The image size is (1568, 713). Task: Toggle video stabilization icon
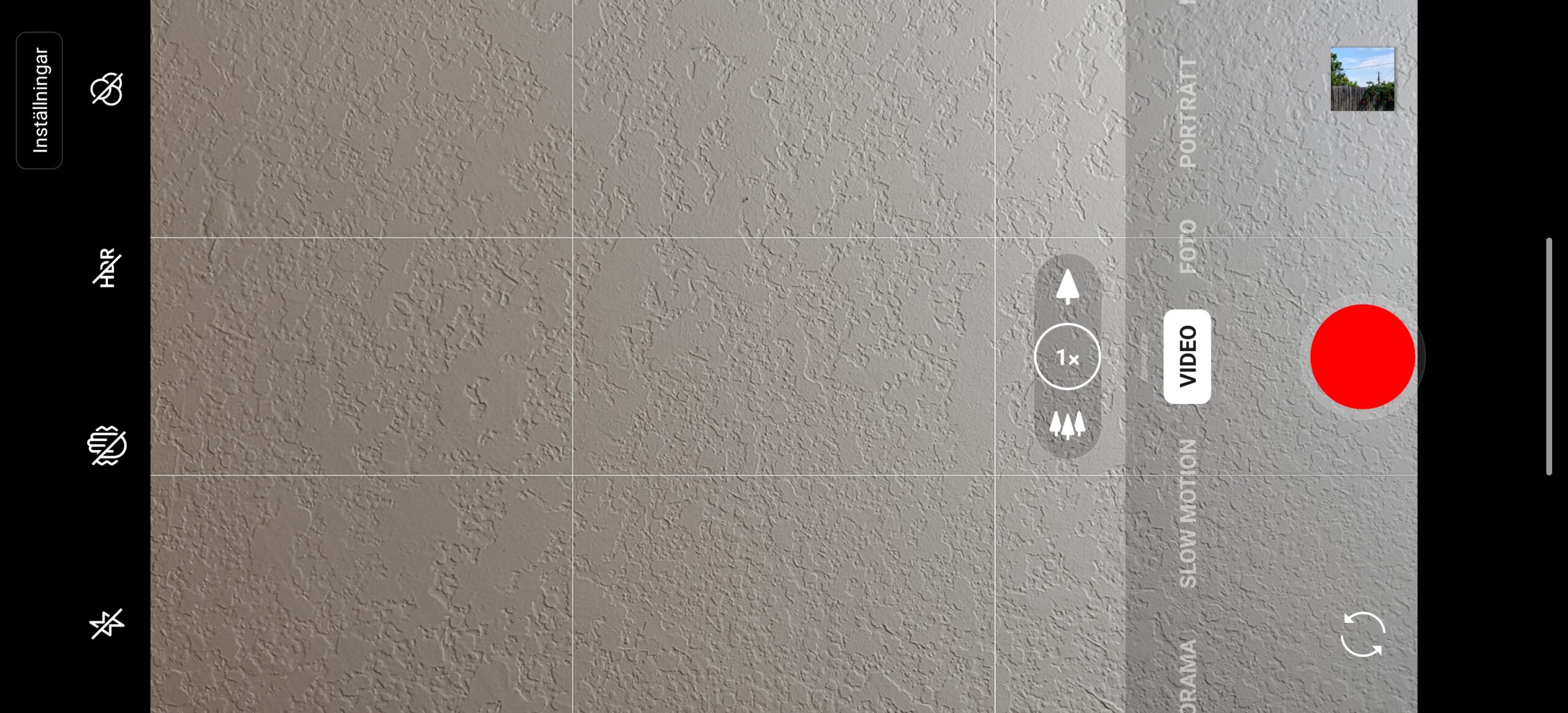(107, 445)
